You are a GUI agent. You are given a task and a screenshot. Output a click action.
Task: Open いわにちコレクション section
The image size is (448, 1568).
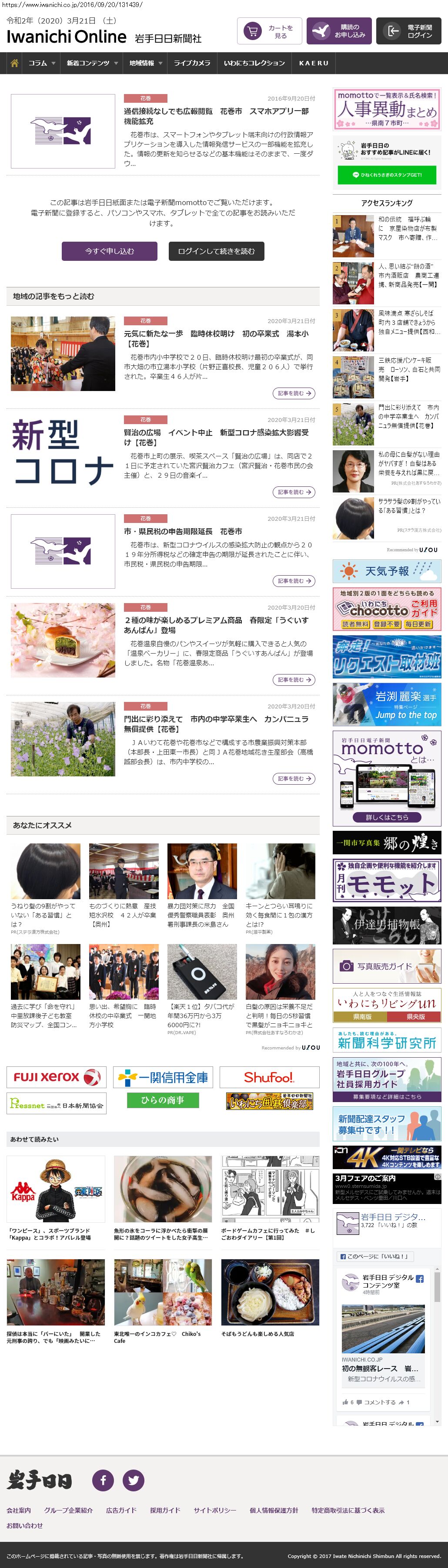coord(254,63)
